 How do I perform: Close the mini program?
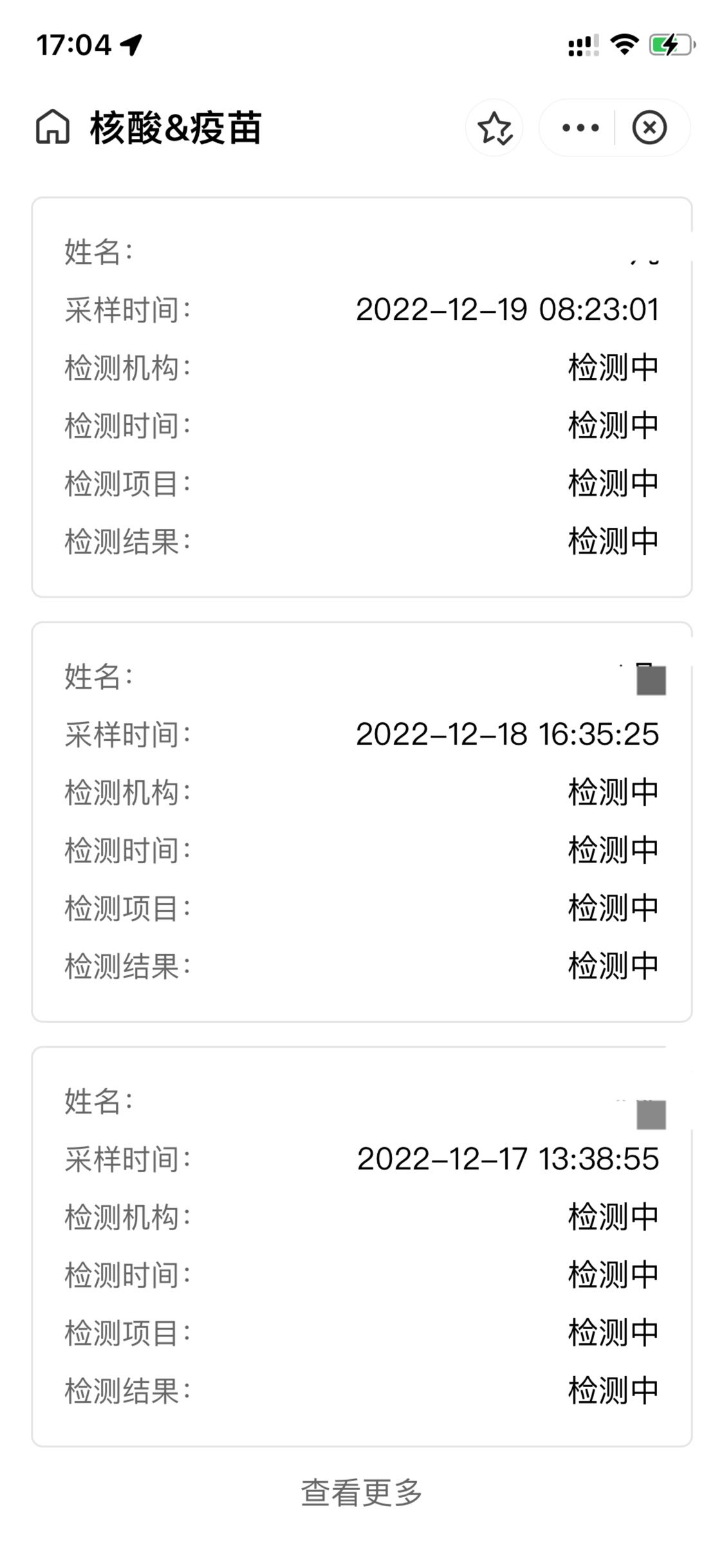pyautogui.click(x=649, y=127)
